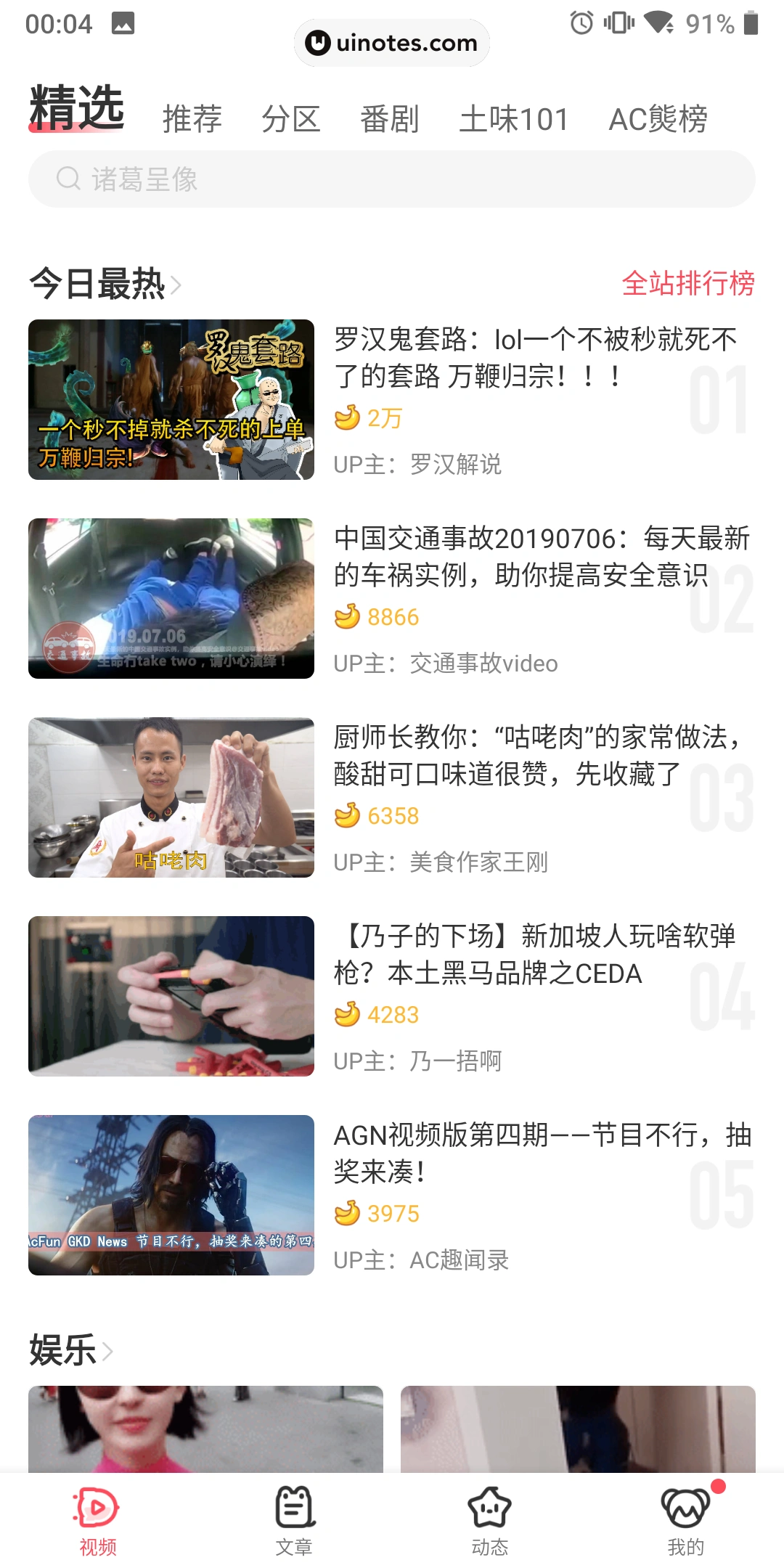Switch to the 推荐 tab
Viewport: 784px width, 1568px height.
192,118
